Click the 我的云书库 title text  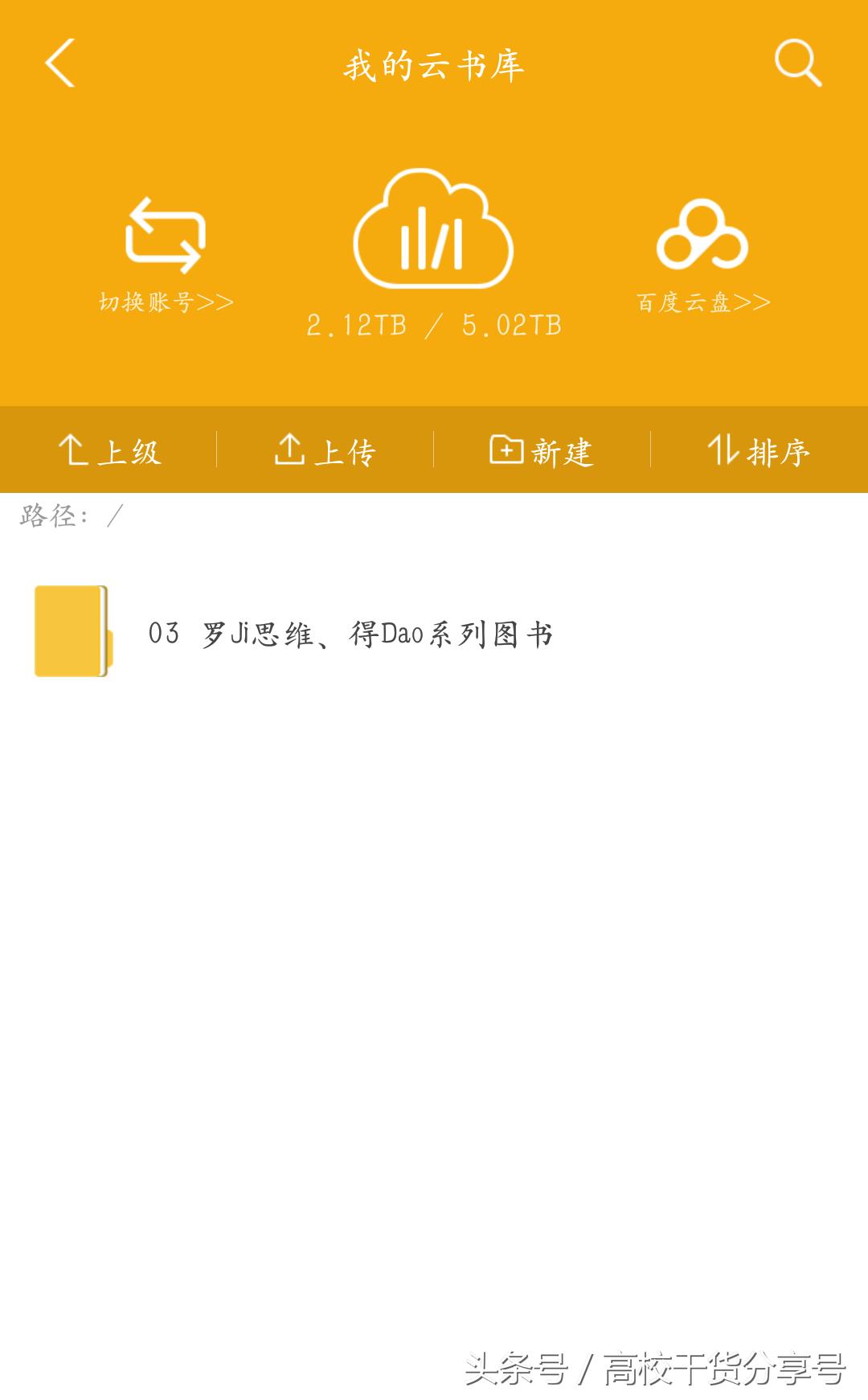(x=432, y=66)
